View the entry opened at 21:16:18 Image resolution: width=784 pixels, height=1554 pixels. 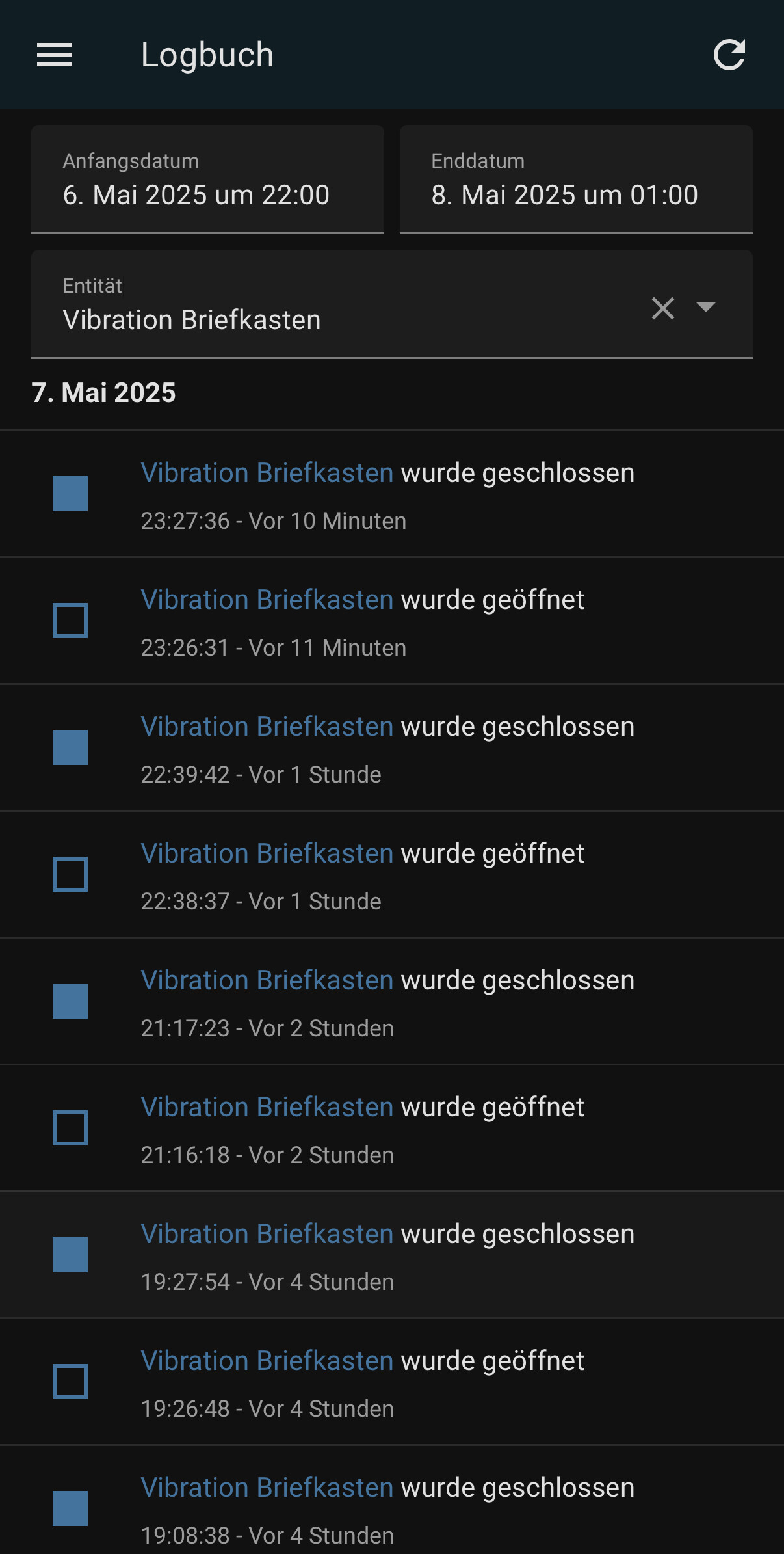pyautogui.click(x=392, y=1128)
